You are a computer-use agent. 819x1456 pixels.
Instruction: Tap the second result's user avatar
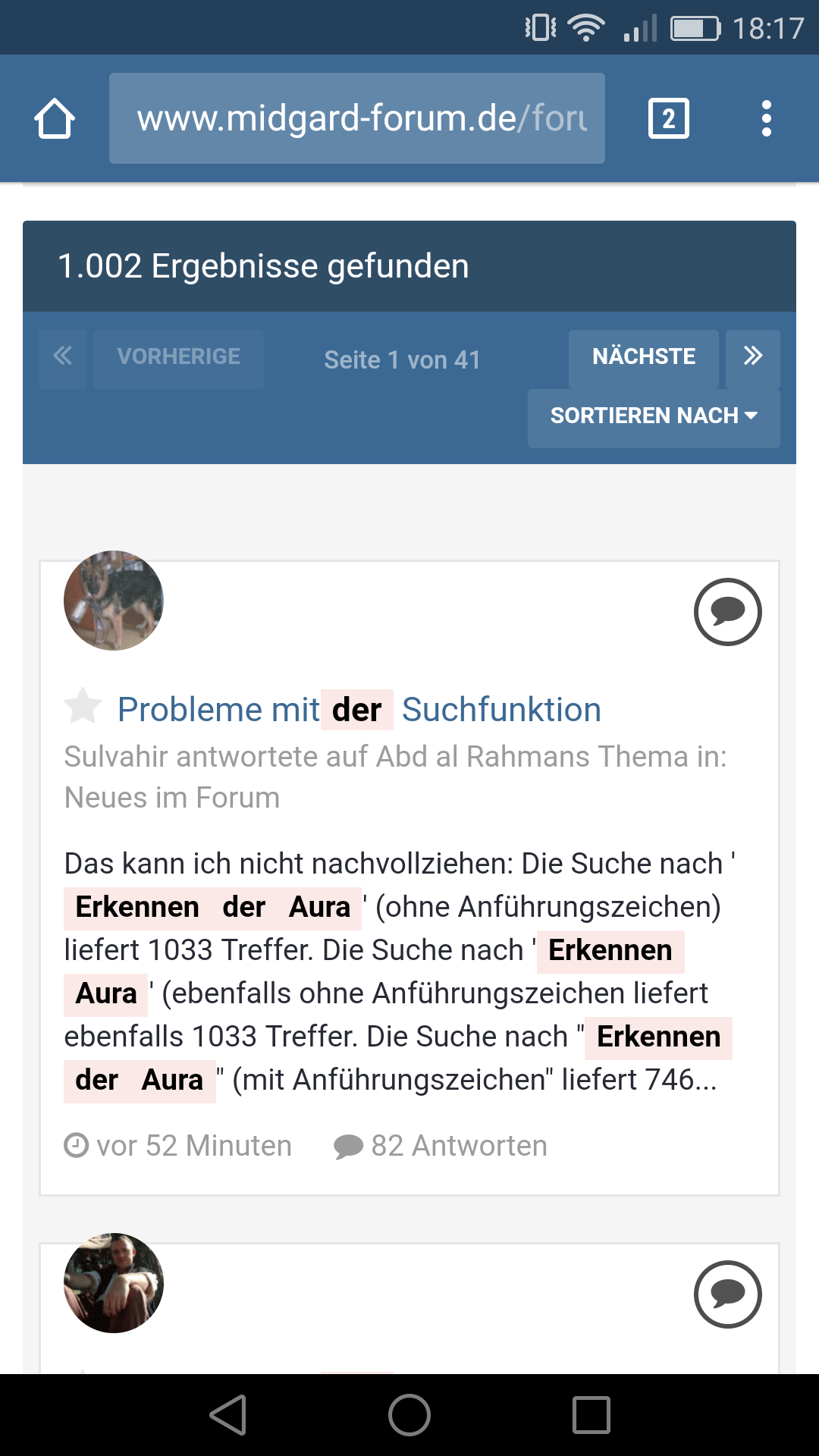(x=114, y=1283)
